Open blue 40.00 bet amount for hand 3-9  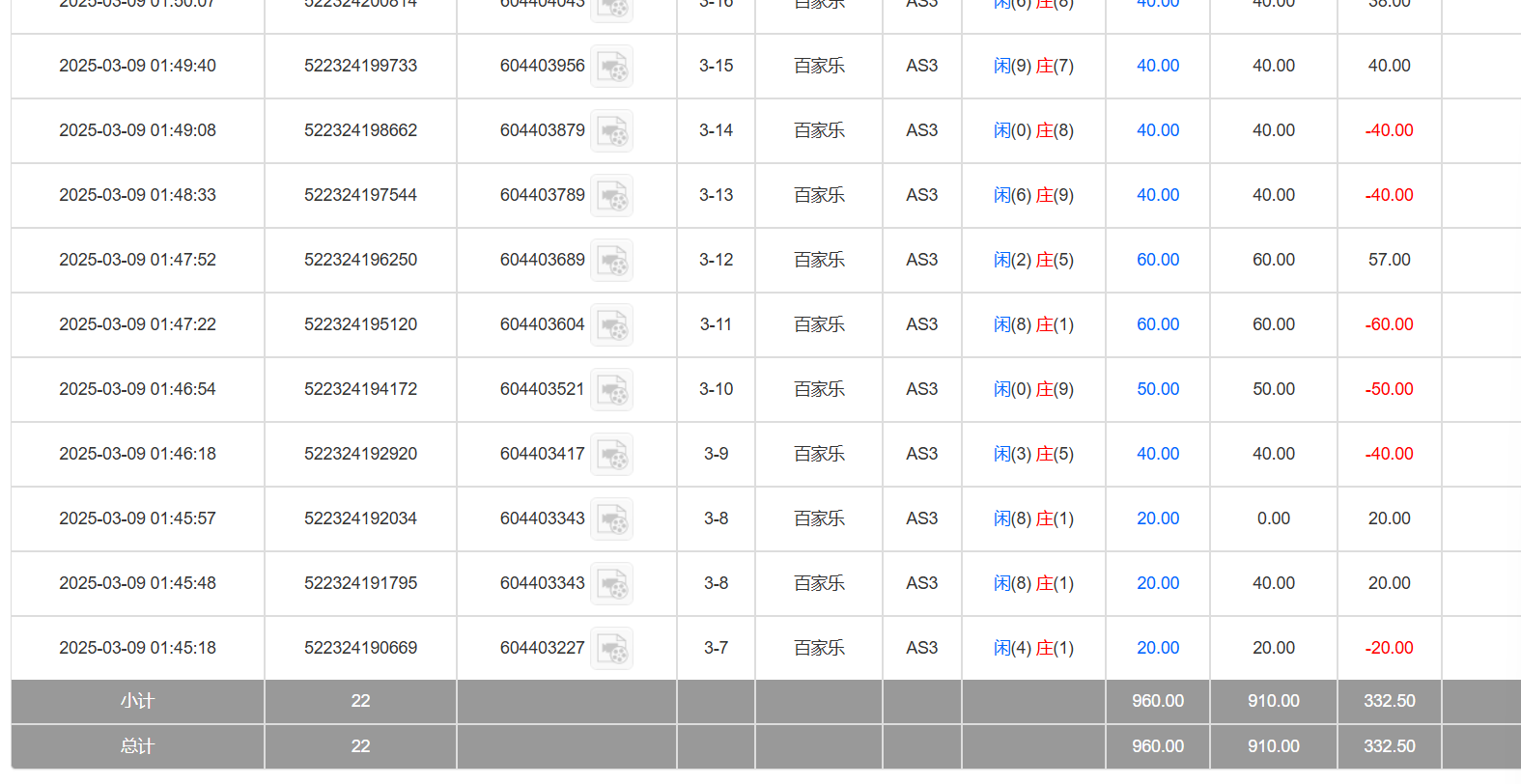[1157, 454]
